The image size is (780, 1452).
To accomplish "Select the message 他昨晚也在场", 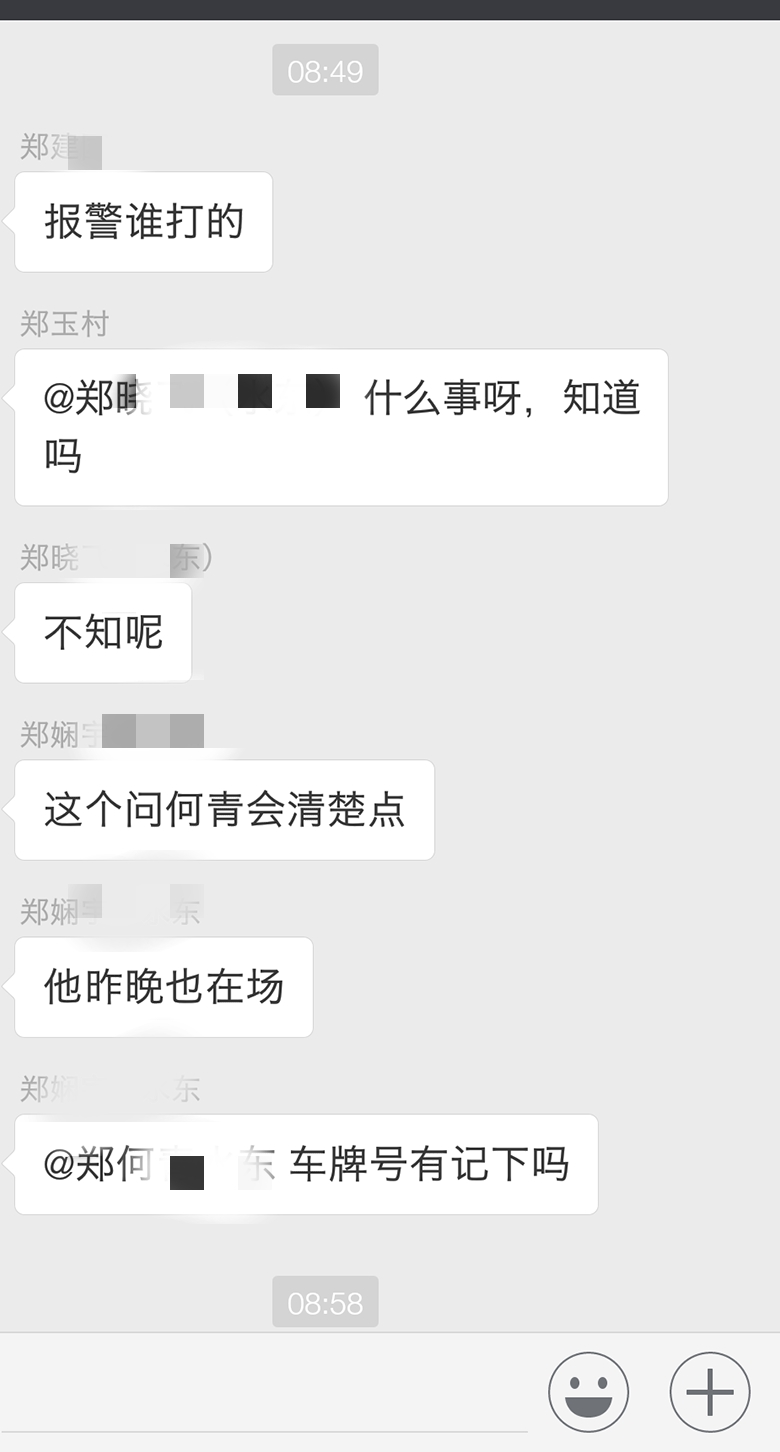I will click(x=163, y=987).
